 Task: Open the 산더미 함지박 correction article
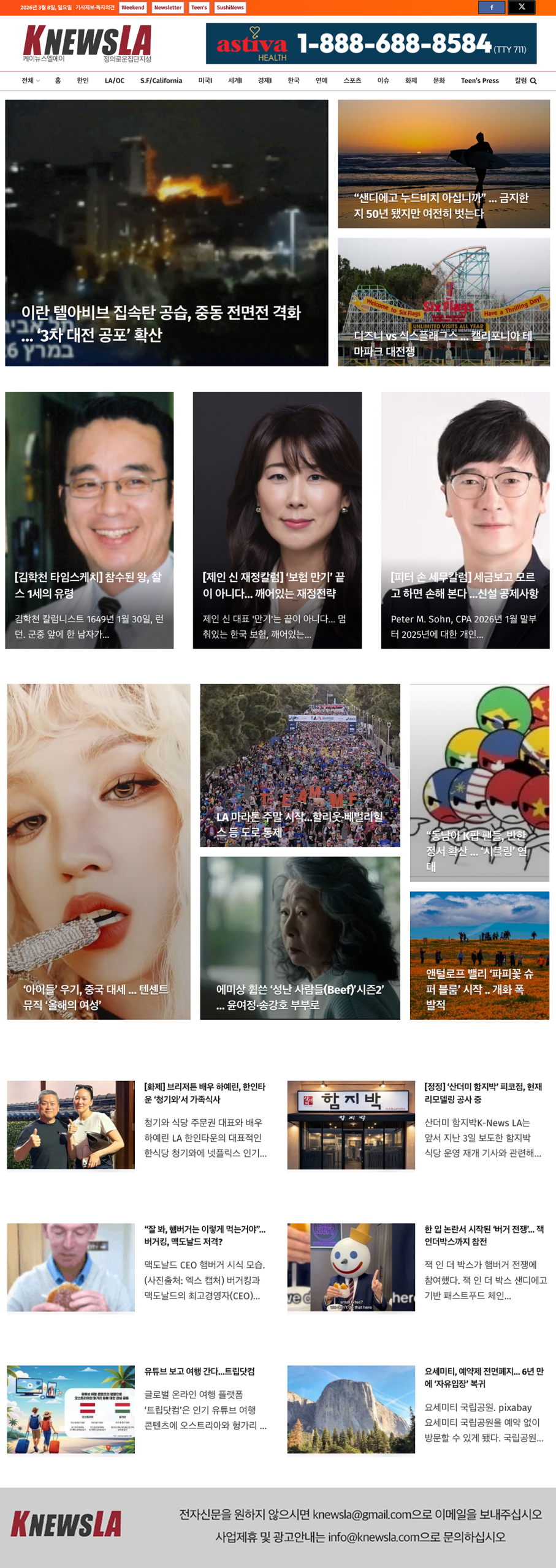tap(483, 1093)
